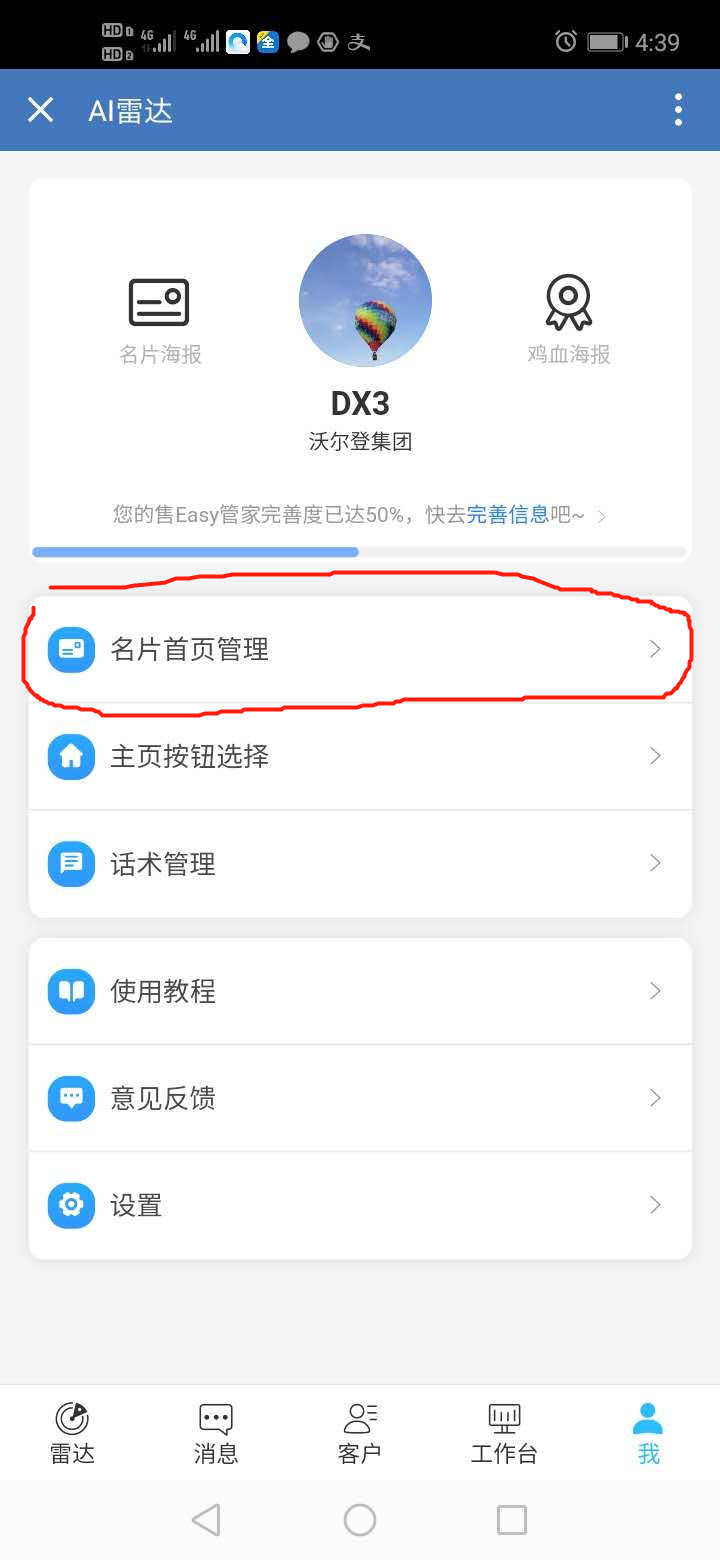This screenshot has width=720, height=1560.
Task: Switch to the 消息 tab
Action: [216, 1432]
